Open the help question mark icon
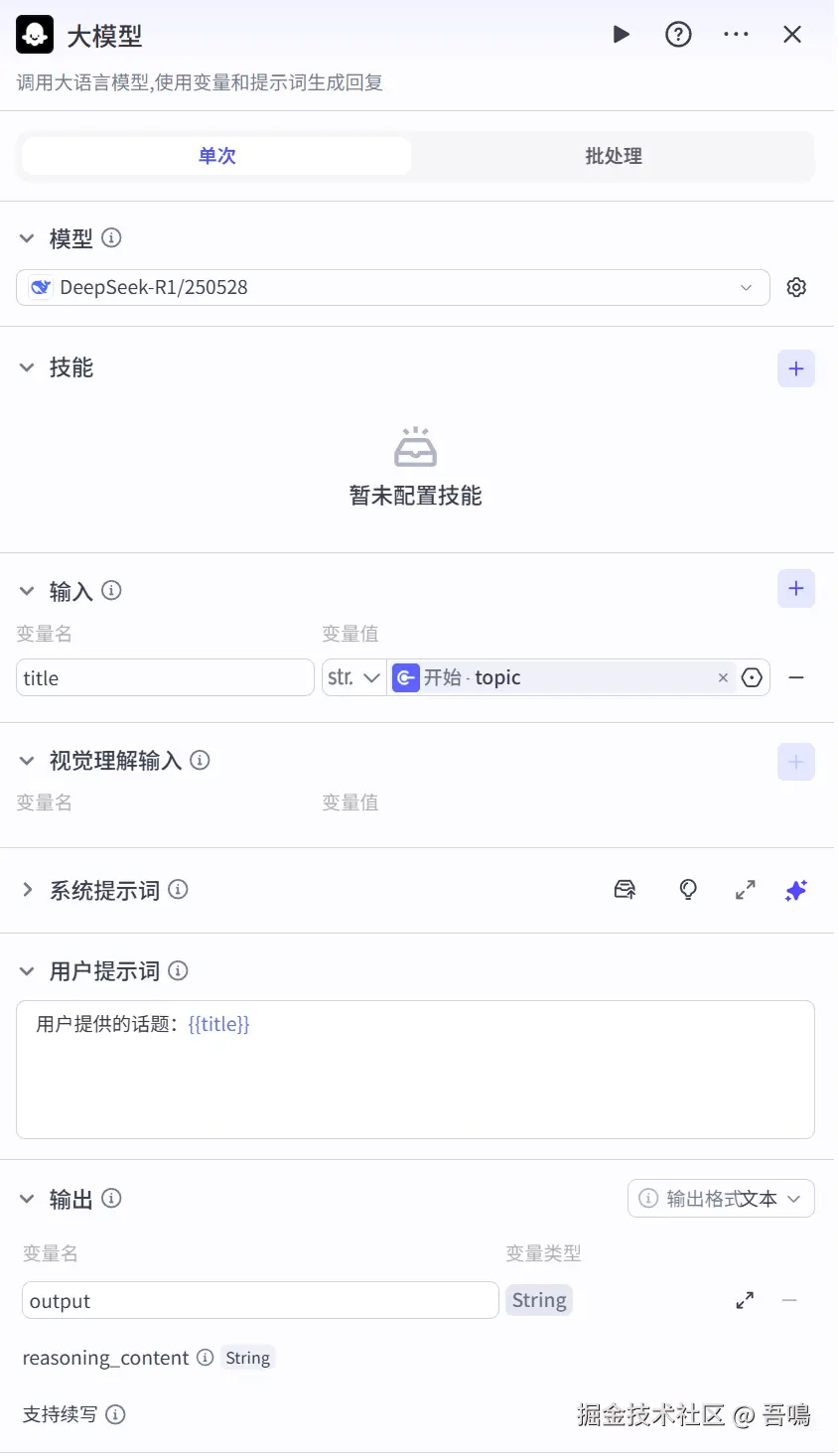838x1456 pixels. click(x=678, y=35)
